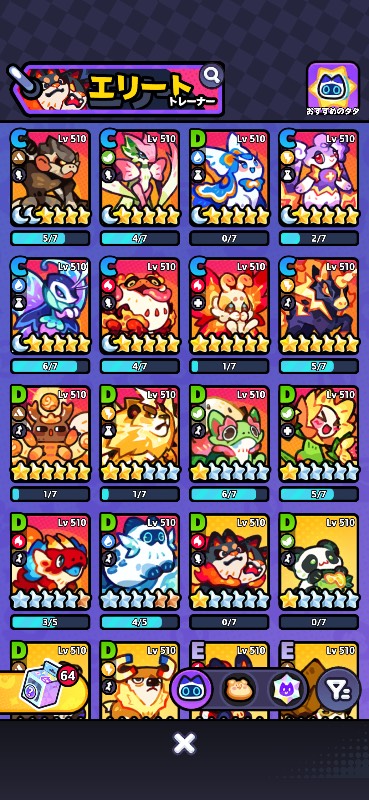Select the sunflower creature card showing 5/7
Viewport: 369px width, 800px height.
click(x=319, y=434)
